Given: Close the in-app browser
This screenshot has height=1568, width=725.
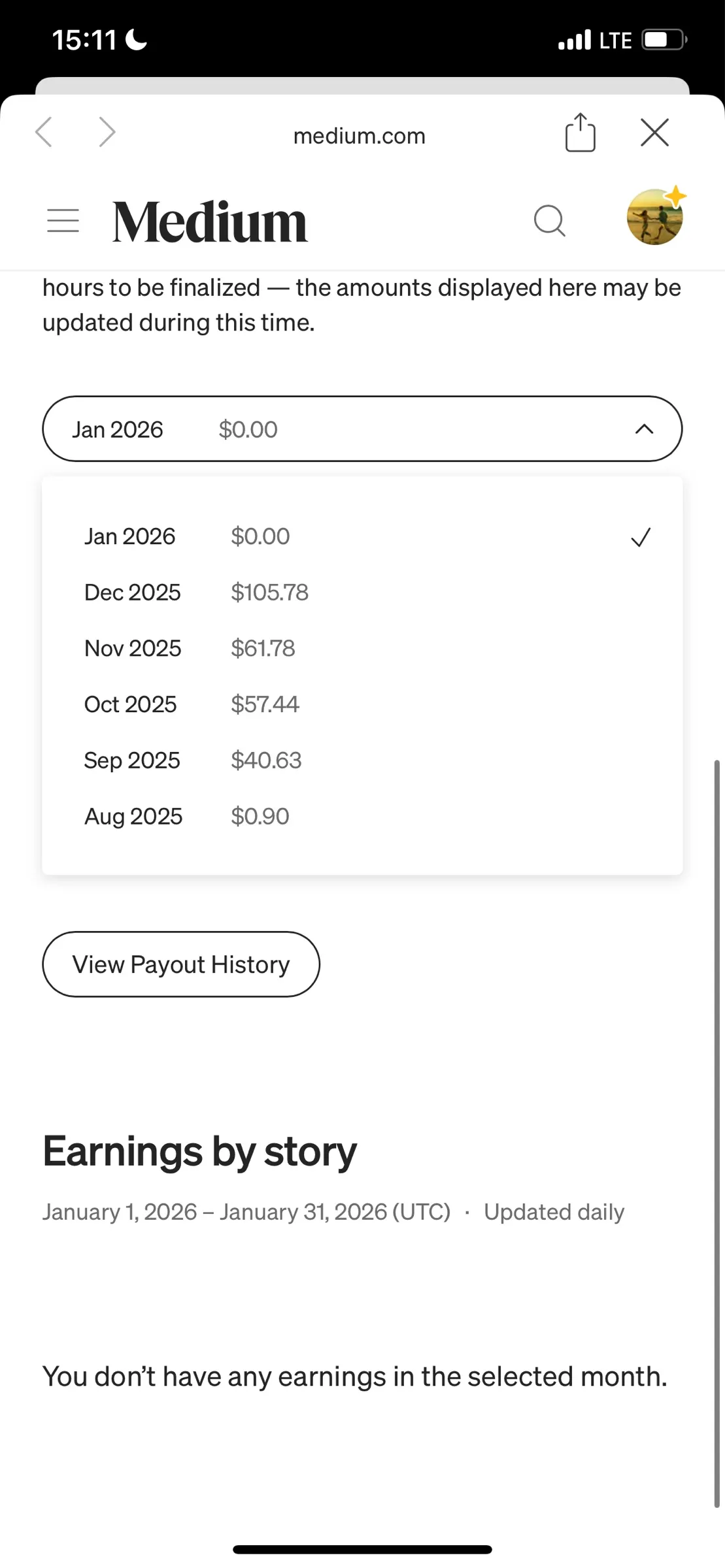Looking at the screenshot, I should [x=654, y=133].
